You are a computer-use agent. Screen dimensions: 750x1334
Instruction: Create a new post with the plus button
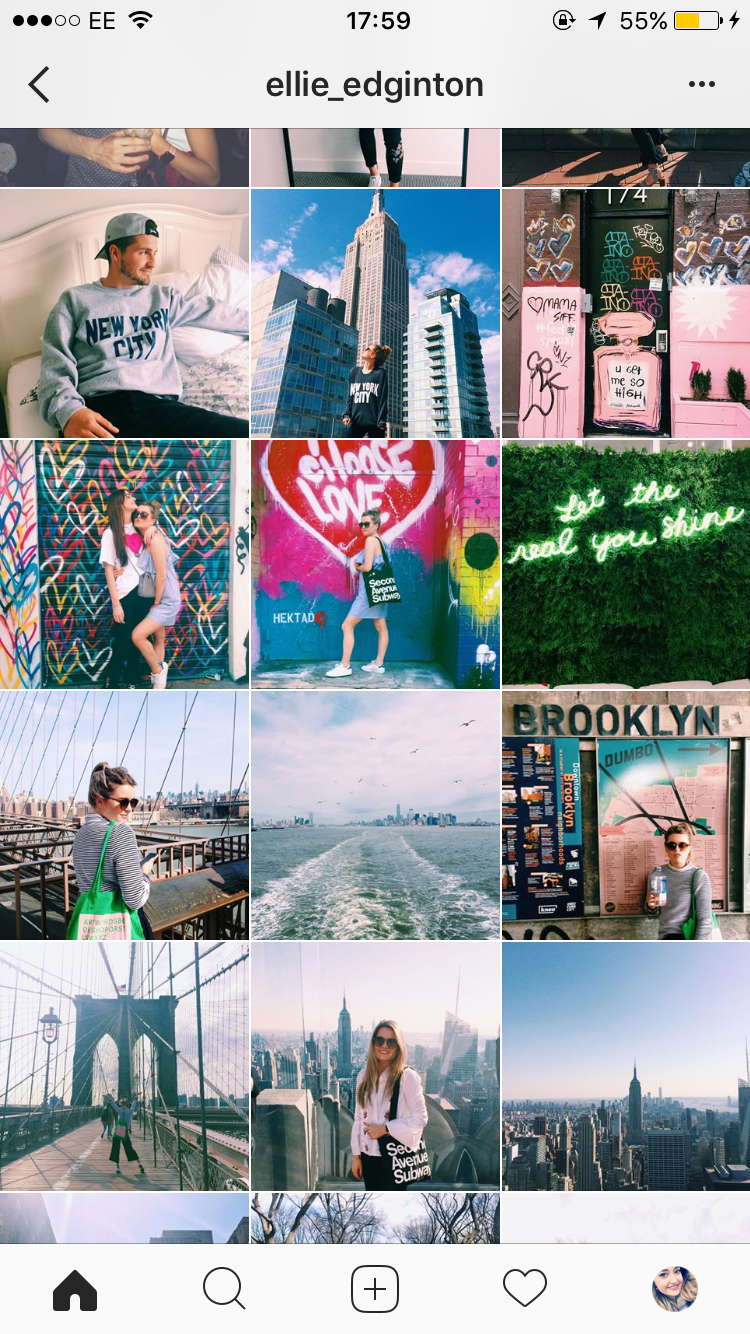[375, 1289]
